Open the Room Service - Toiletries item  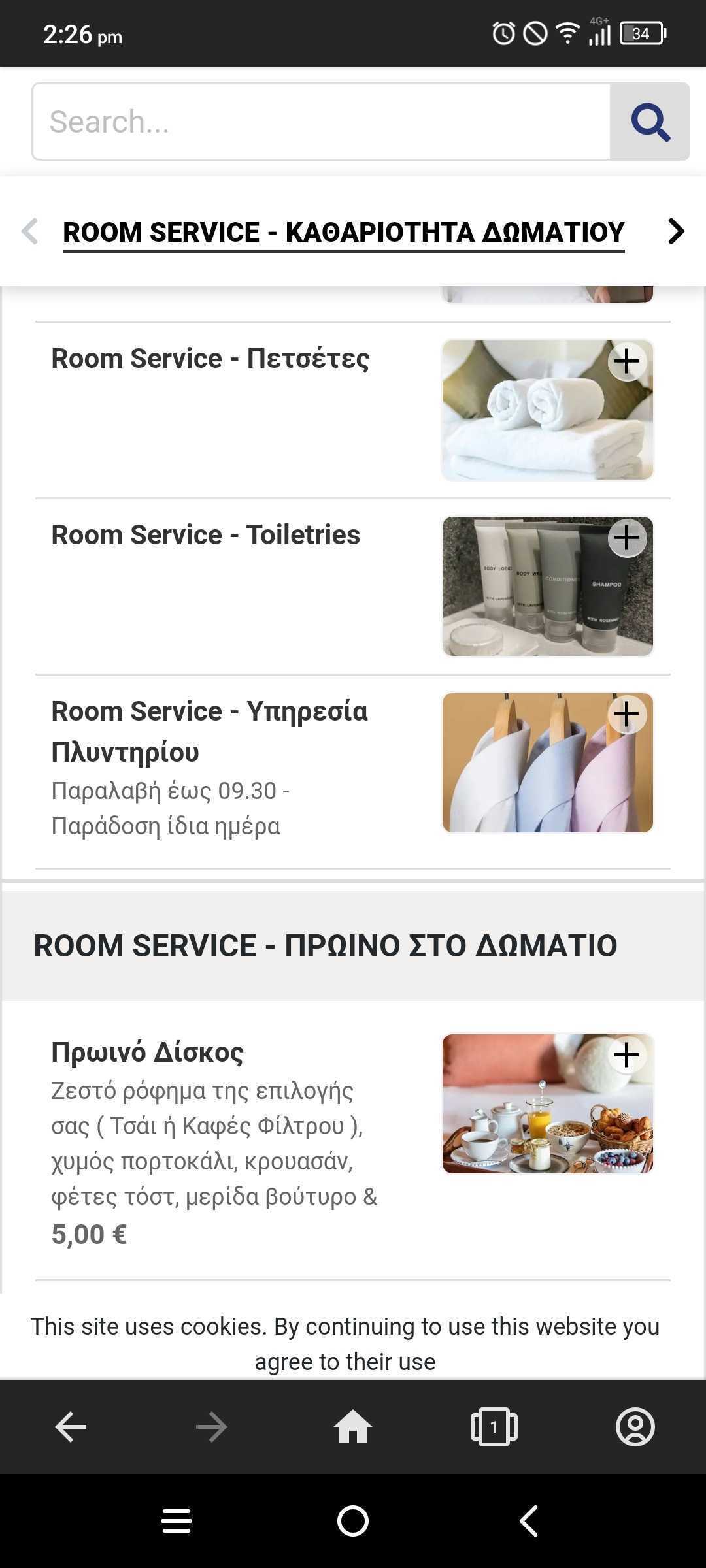205,535
